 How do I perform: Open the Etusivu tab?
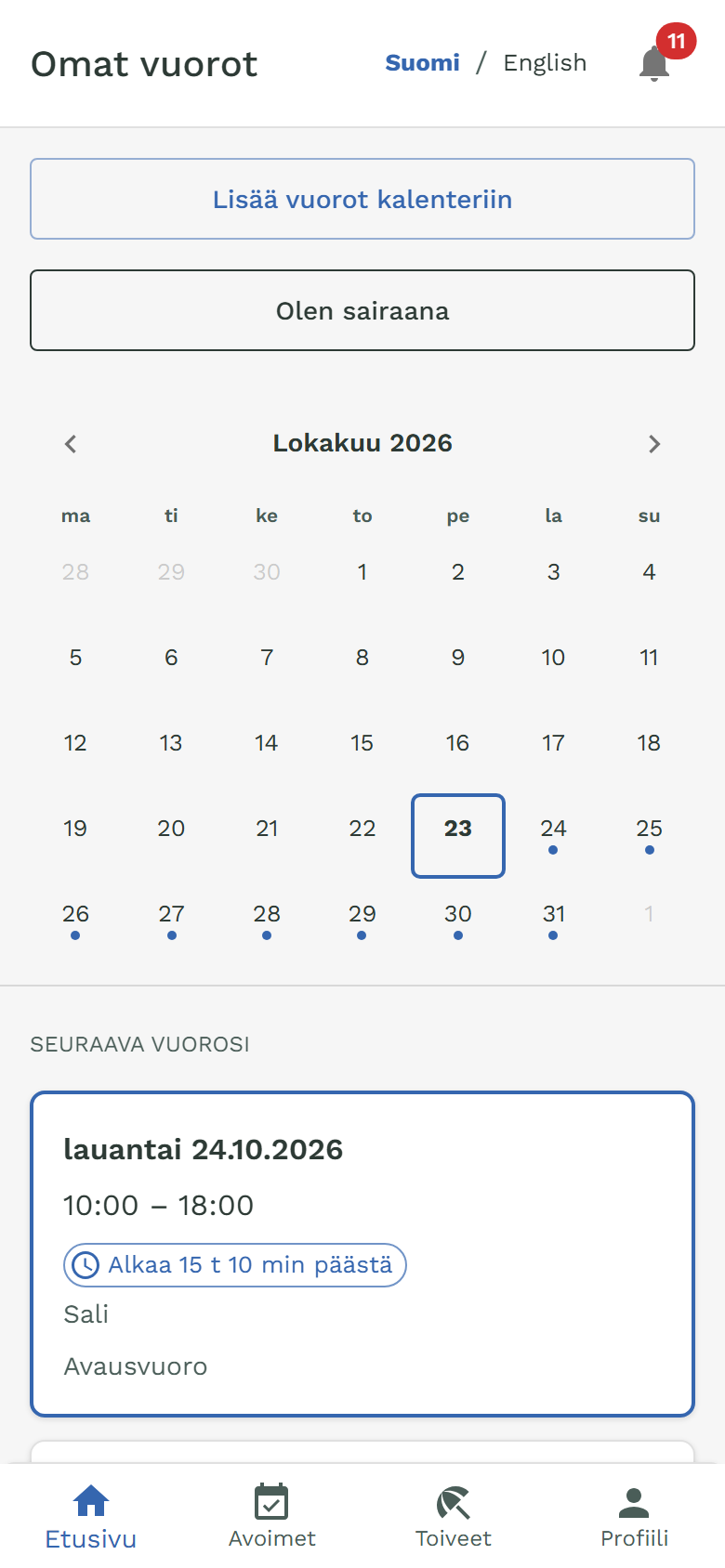(x=91, y=1516)
